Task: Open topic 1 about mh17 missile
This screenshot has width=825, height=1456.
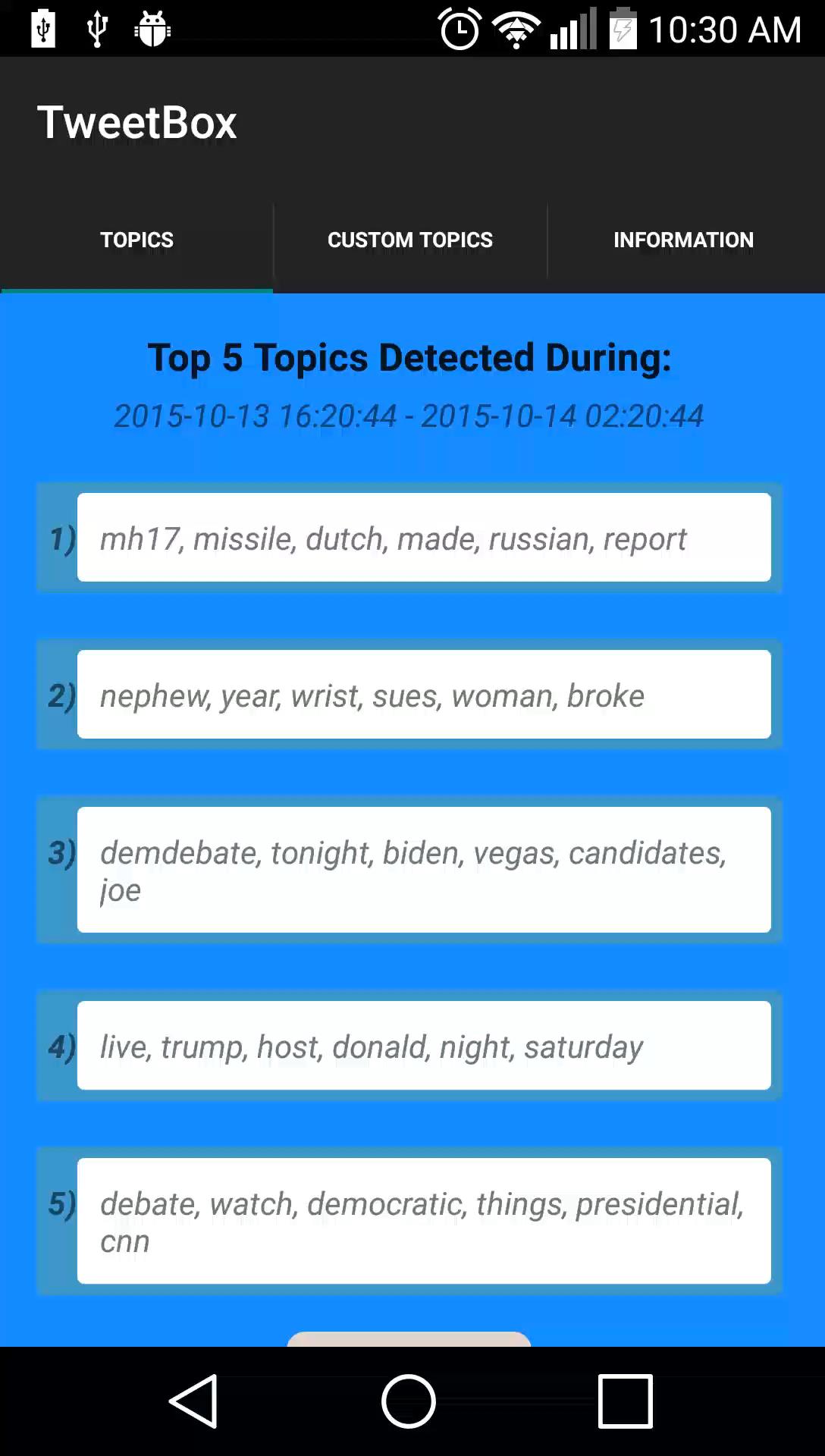Action: 424,538
